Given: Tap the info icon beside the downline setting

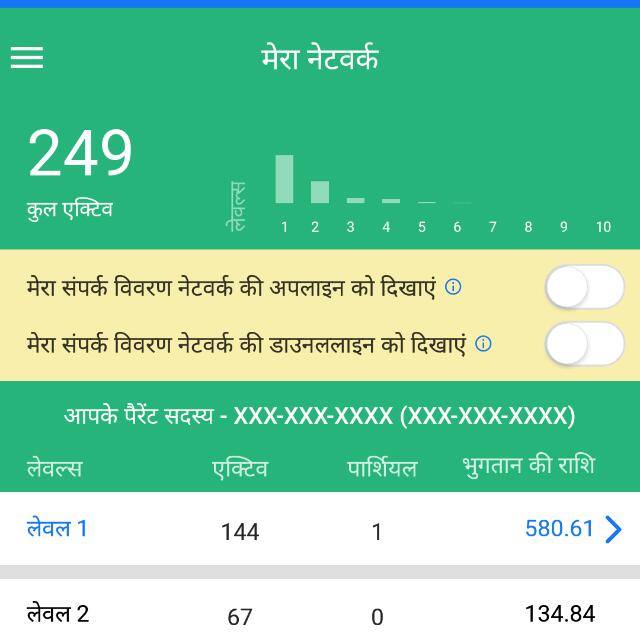Looking at the screenshot, I should tap(484, 344).
